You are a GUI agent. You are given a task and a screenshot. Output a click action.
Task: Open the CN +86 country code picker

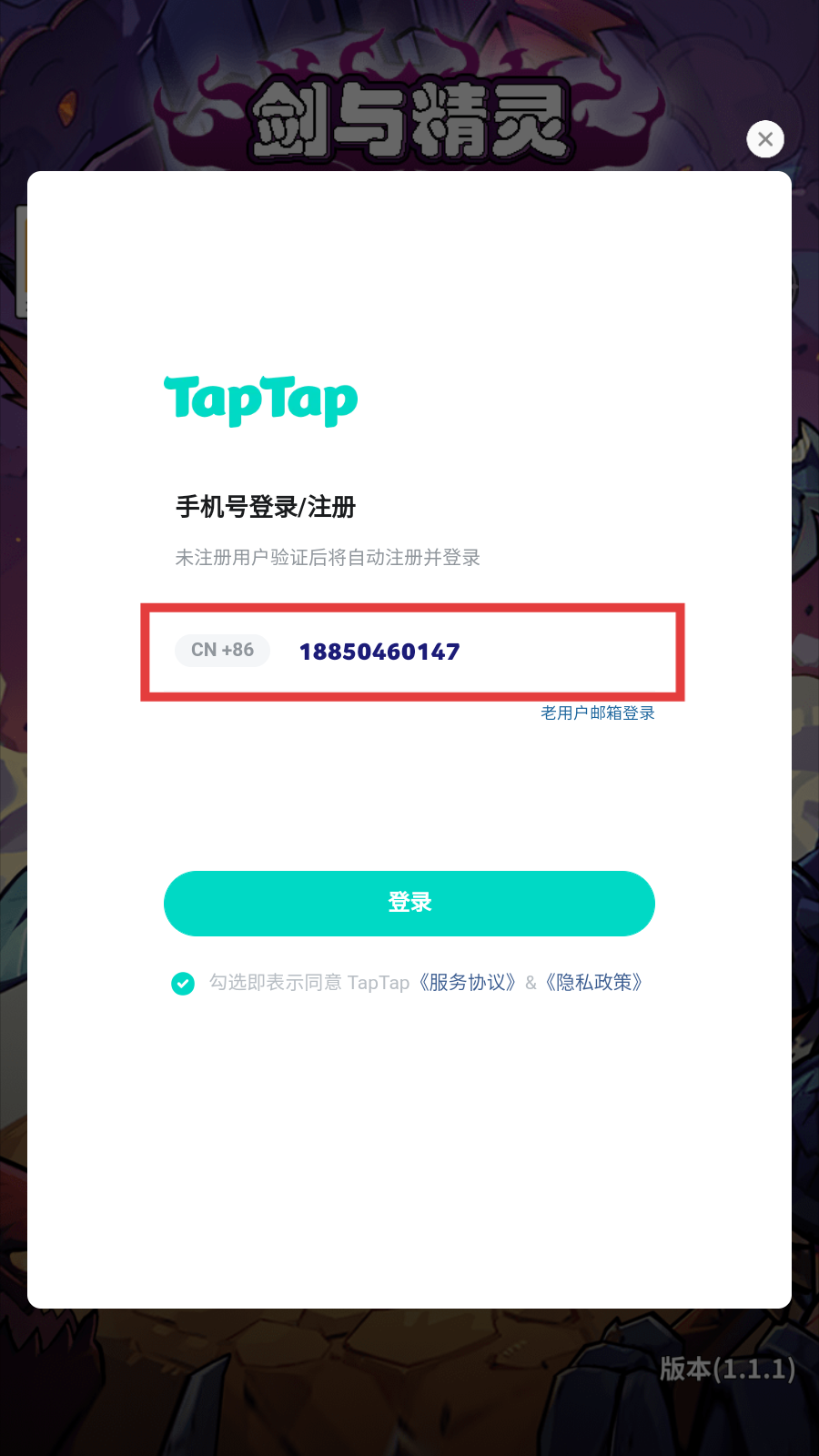tap(222, 651)
